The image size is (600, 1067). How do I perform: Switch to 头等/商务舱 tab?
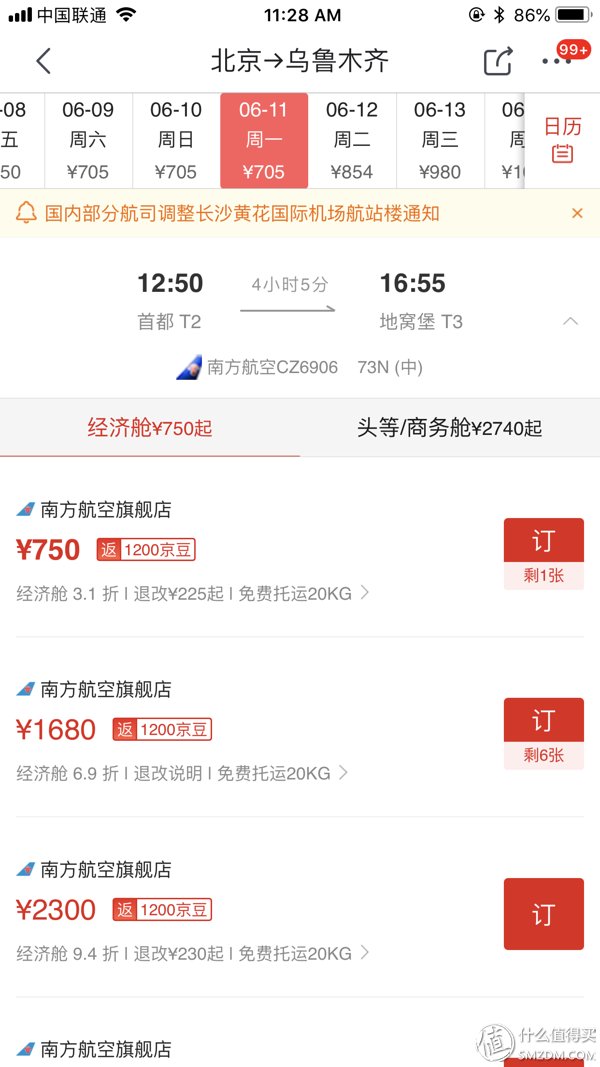[450, 428]
